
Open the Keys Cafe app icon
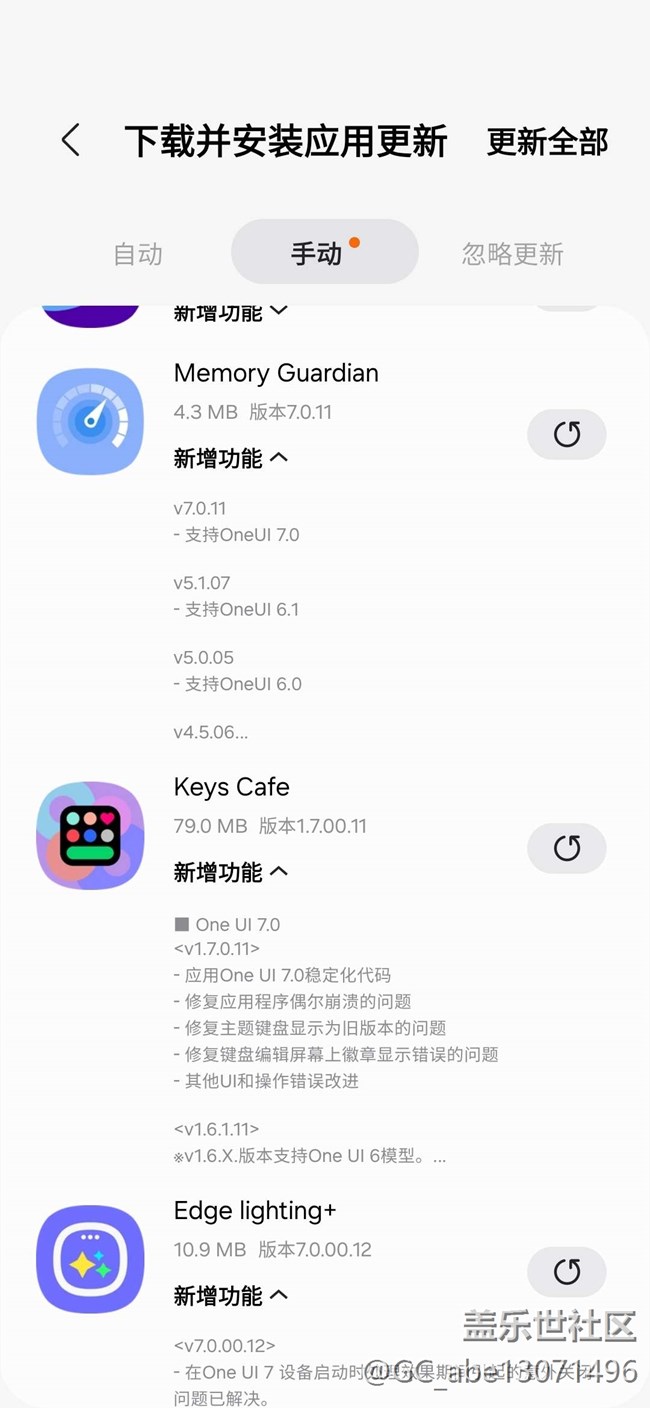[x=91, y=835]
